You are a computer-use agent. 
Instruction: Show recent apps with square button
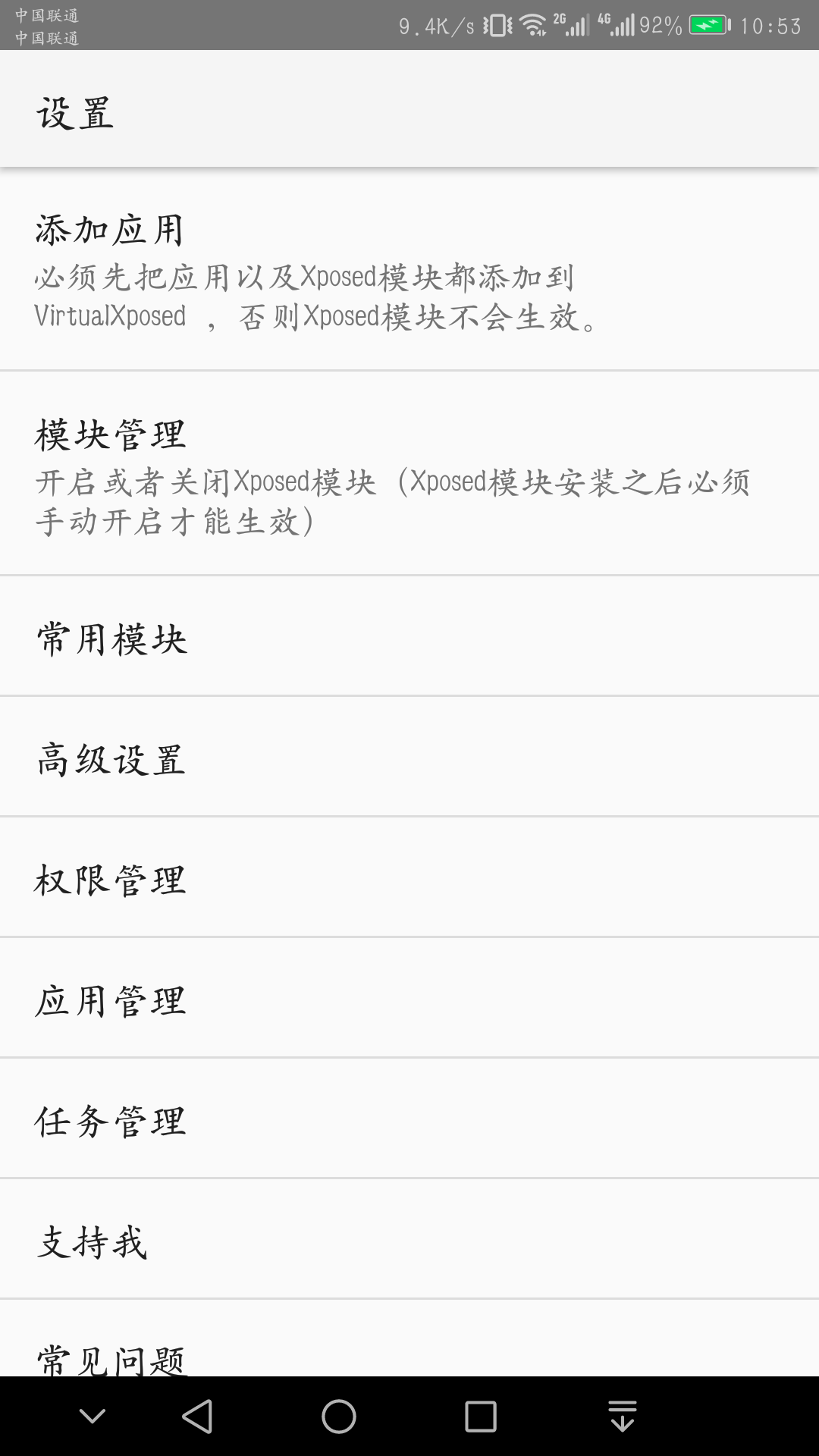pos(480,1416)
